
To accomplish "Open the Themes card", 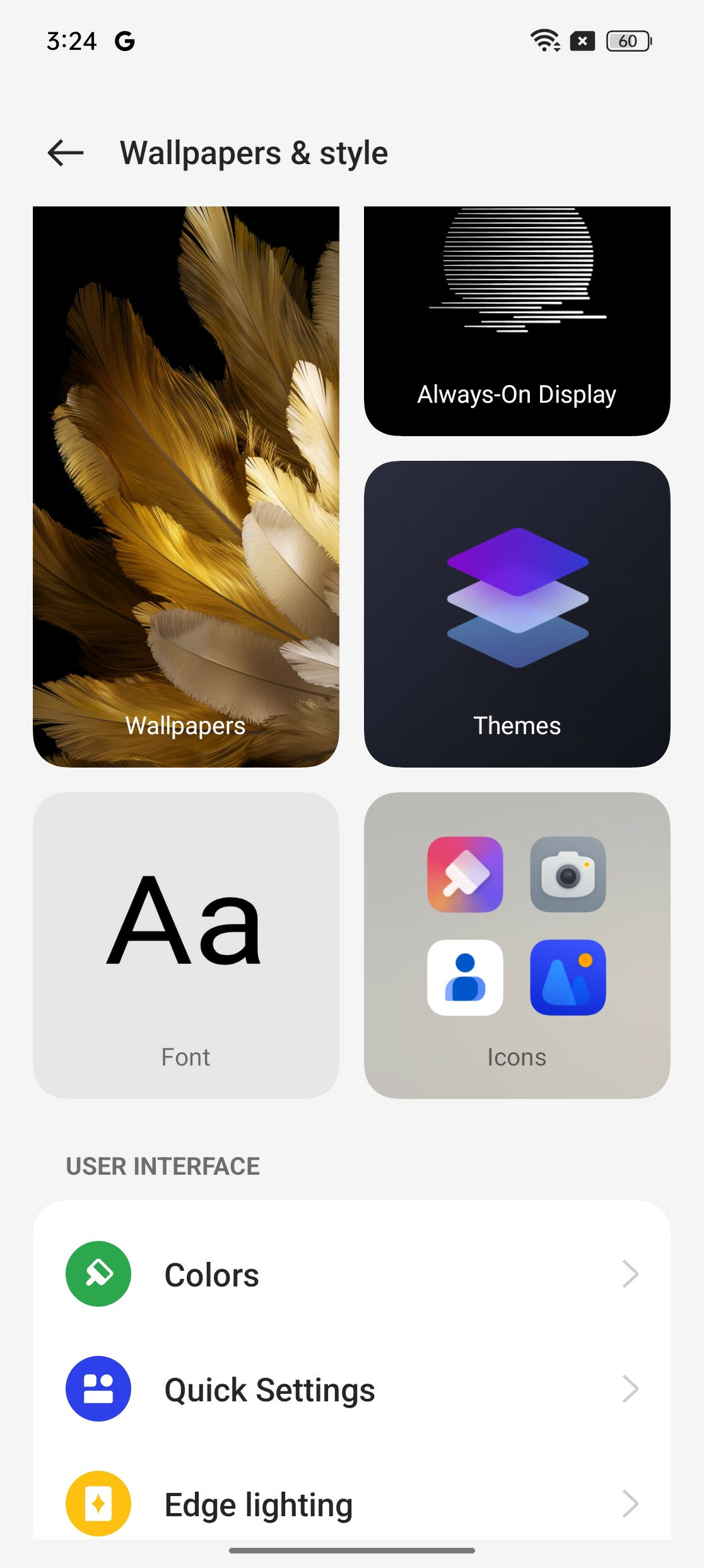I will pyautogui.click(x=517, y=614).
